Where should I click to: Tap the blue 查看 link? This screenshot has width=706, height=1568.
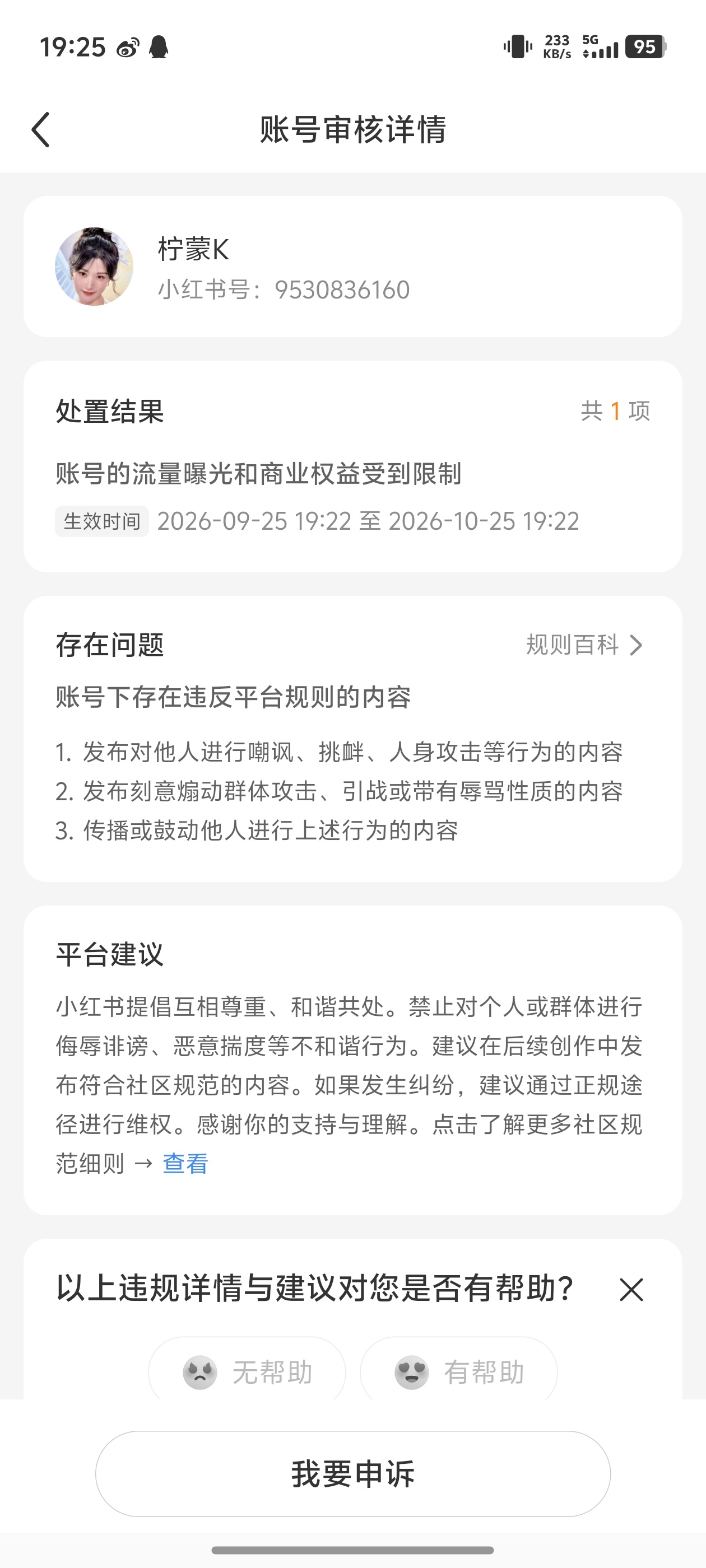coord(186,1163)
